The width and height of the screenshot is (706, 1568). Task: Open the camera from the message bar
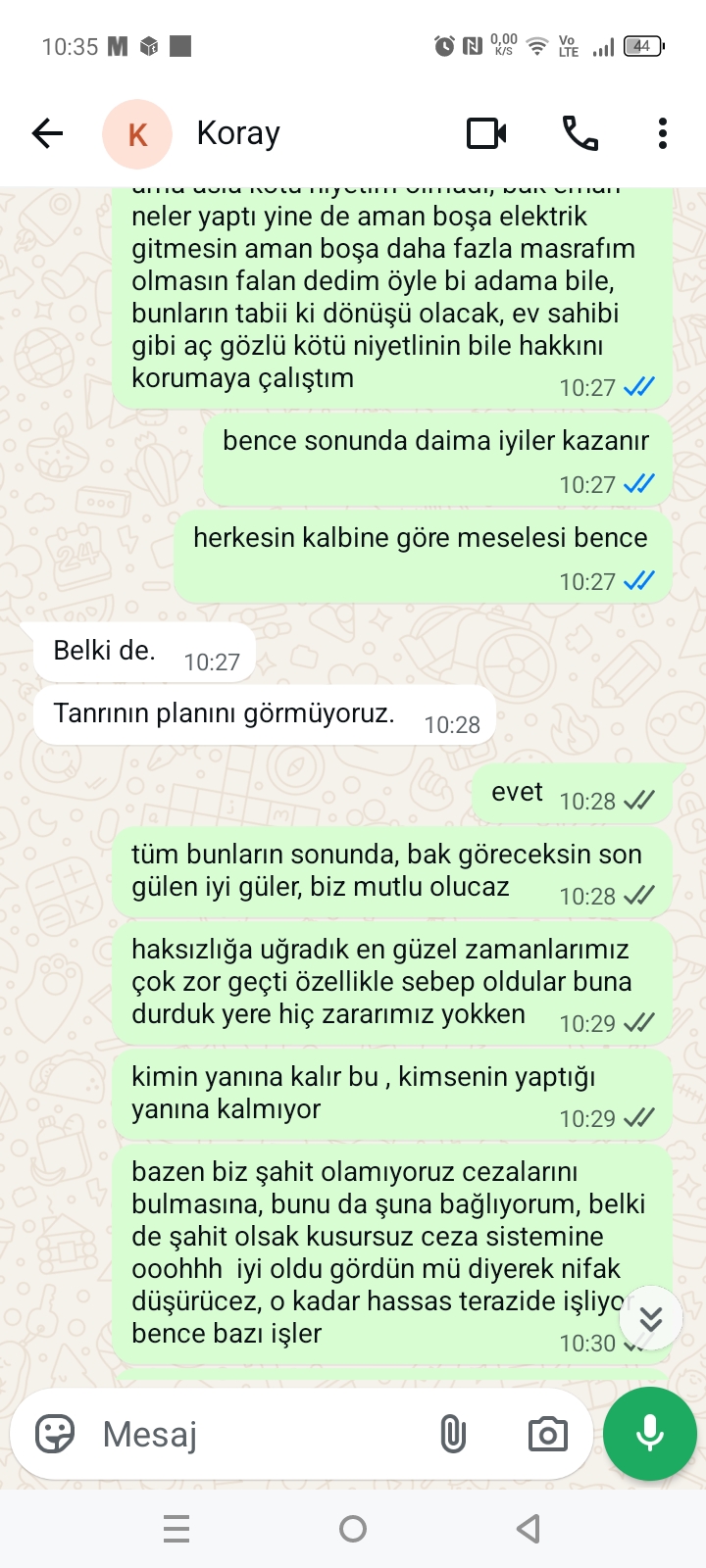tap(547, 1434)
